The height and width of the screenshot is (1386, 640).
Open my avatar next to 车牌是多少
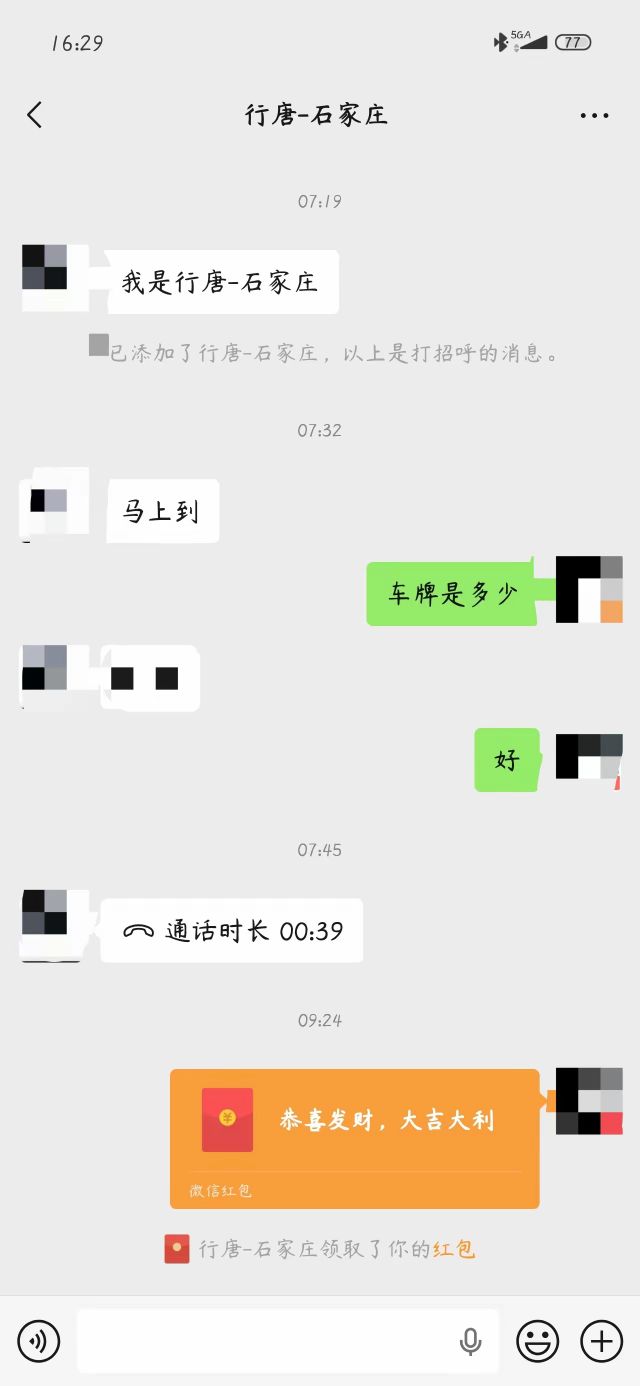click(x=589, y=590)
